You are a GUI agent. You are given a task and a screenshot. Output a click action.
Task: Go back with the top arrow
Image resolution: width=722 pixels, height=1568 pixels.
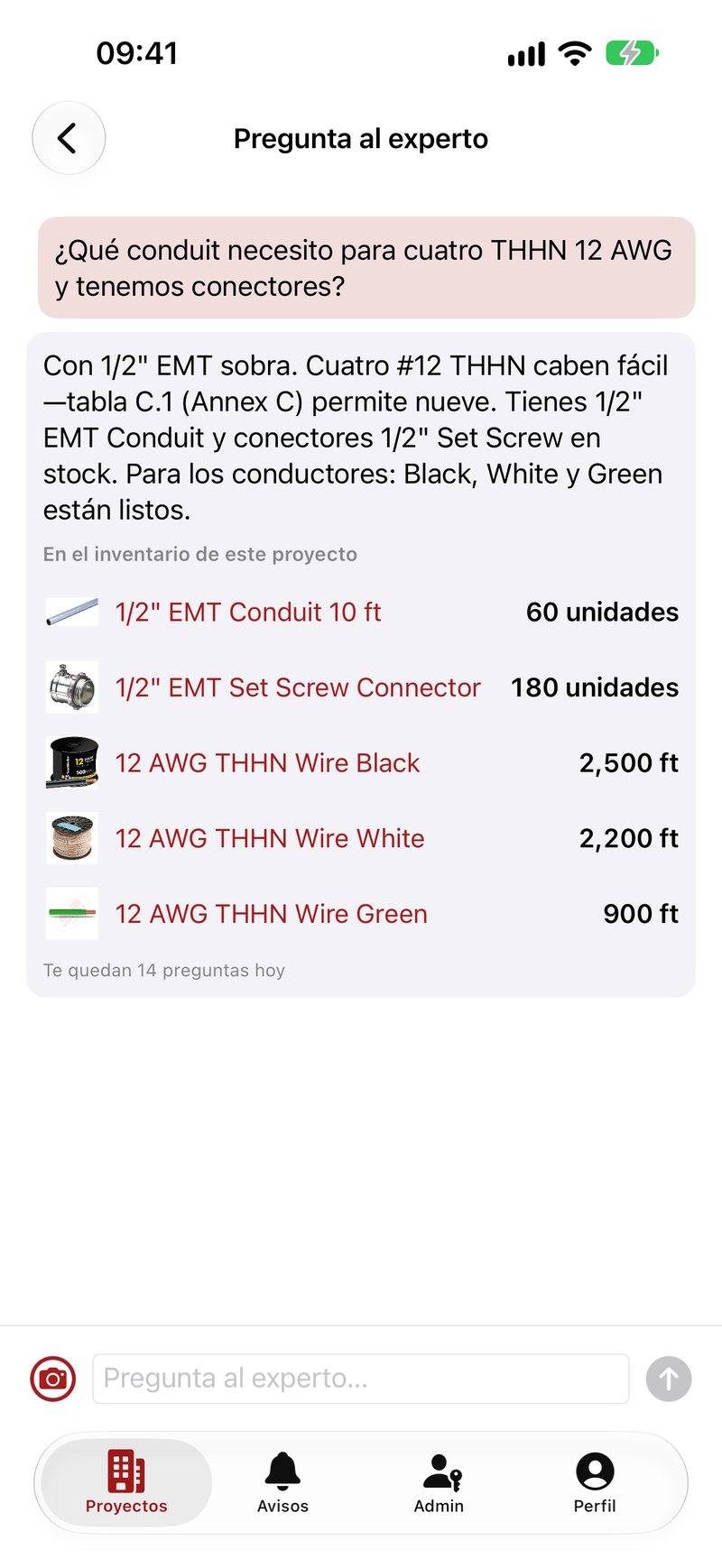69,138
